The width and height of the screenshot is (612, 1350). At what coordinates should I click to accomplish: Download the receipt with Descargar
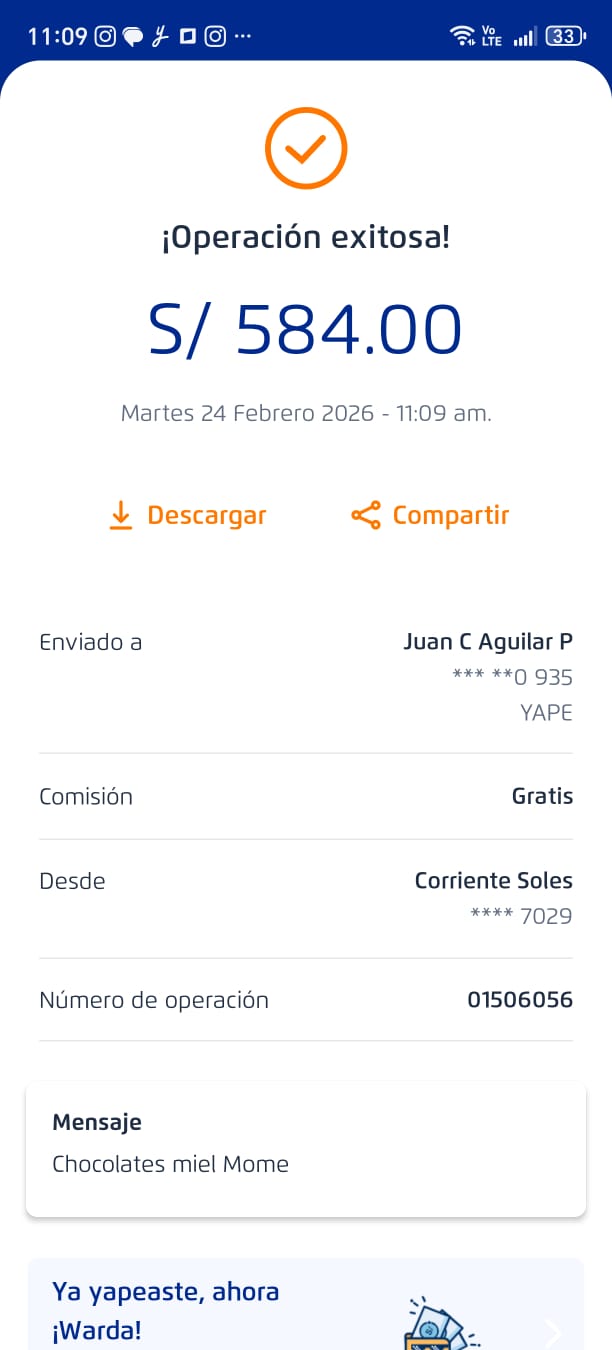[x=188, y=516]
